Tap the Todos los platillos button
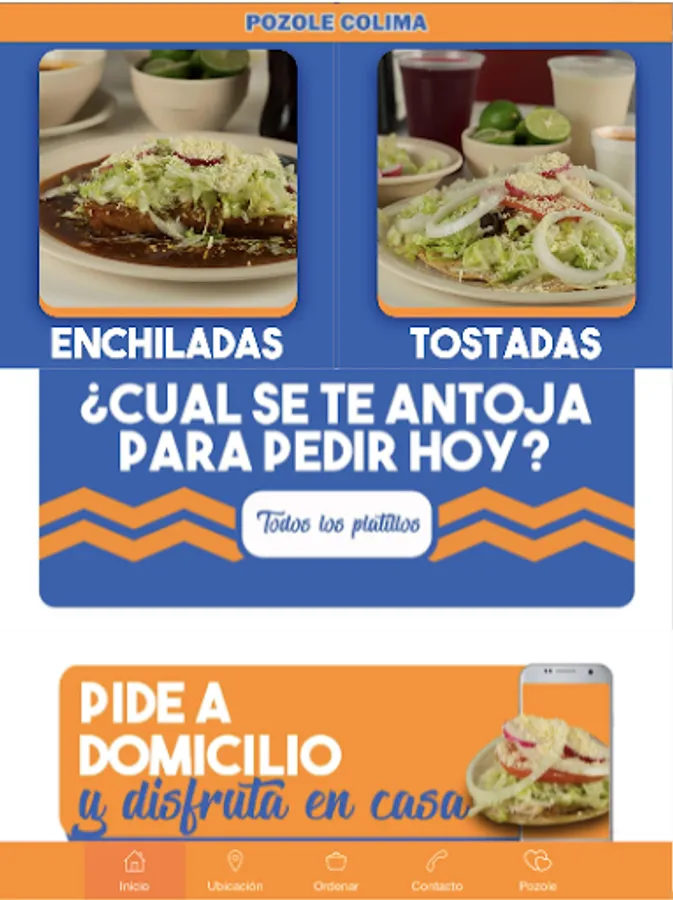Image resolution: width=673 pixels, height=900 pixels. [x=337, y=524]
